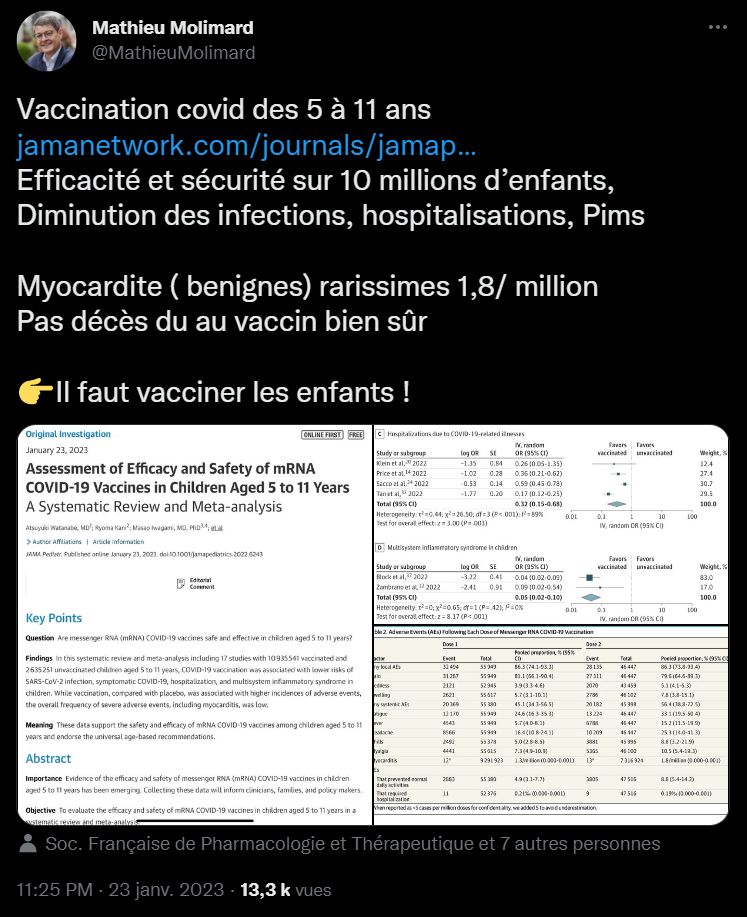Open the @MathieuMolimard profile handle

[173, 52]
